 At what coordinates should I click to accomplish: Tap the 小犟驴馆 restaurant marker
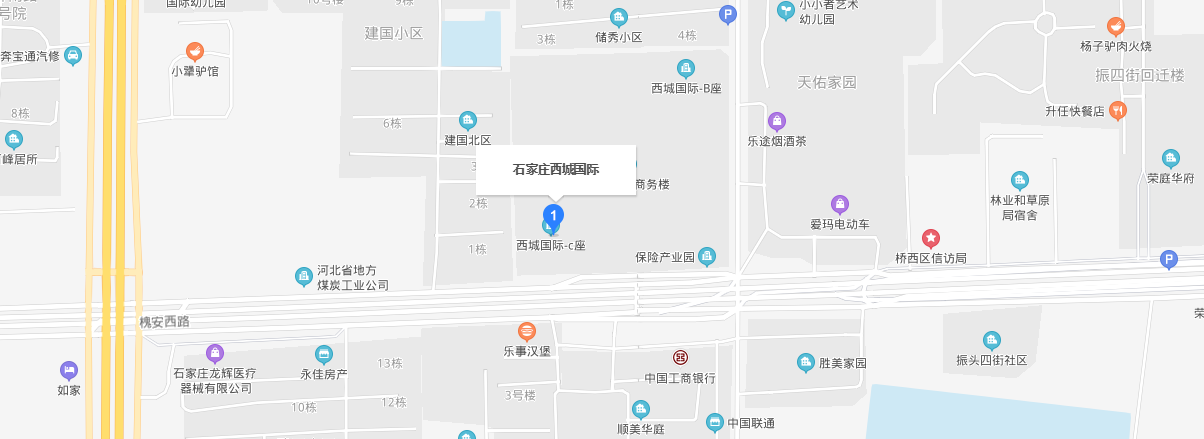195,51
